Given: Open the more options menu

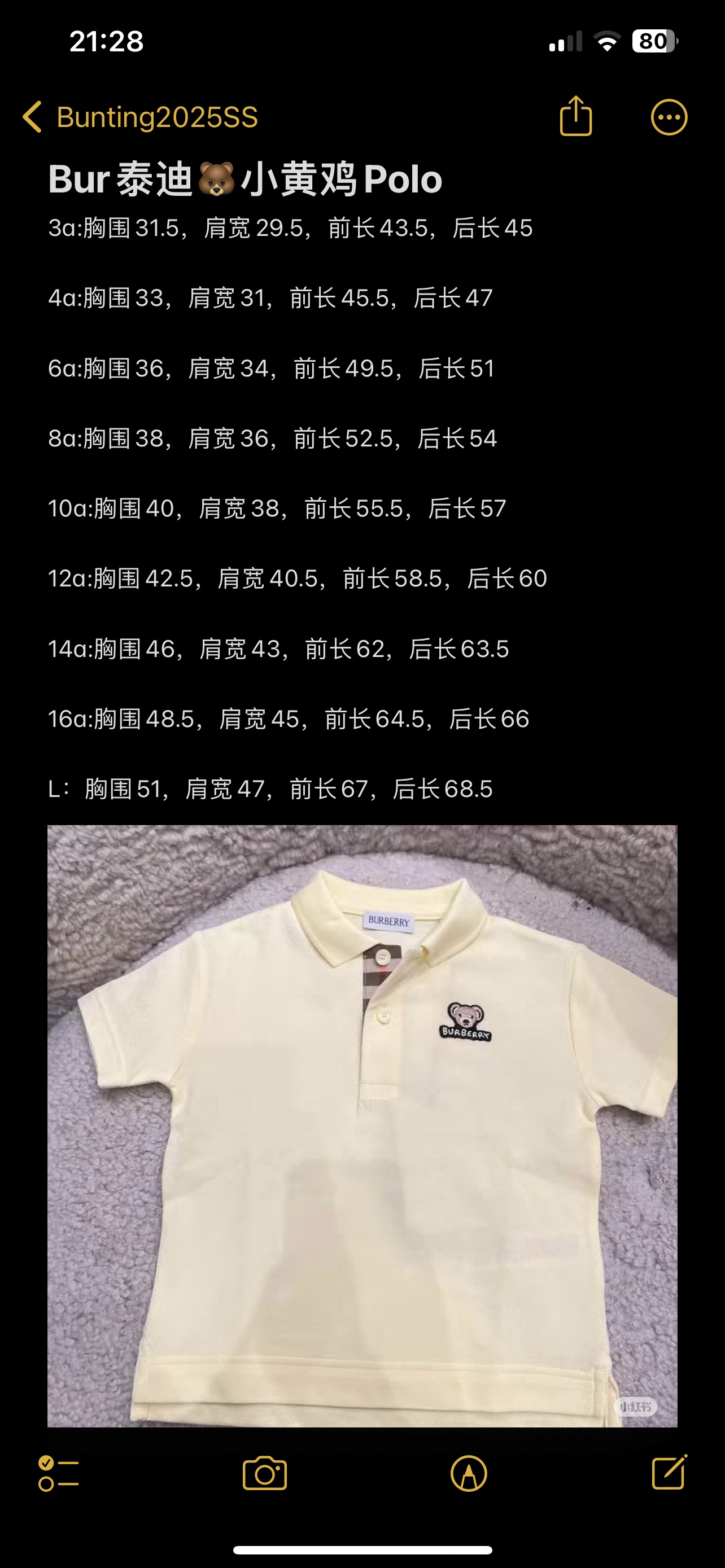Looking at the screenshot, I should 669,117.
